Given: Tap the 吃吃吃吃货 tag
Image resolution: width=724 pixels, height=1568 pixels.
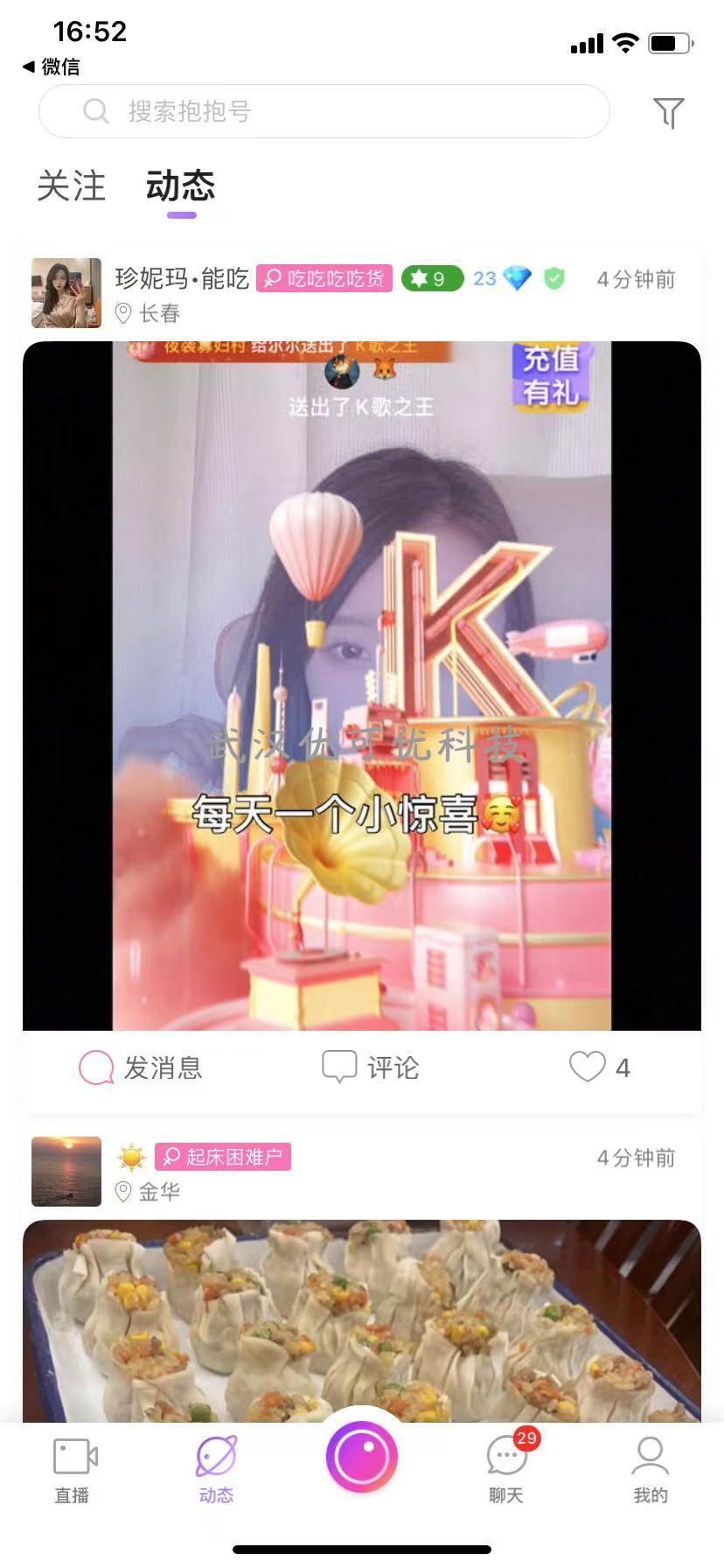Looking at the screenshot, I should tap(324, 279).
